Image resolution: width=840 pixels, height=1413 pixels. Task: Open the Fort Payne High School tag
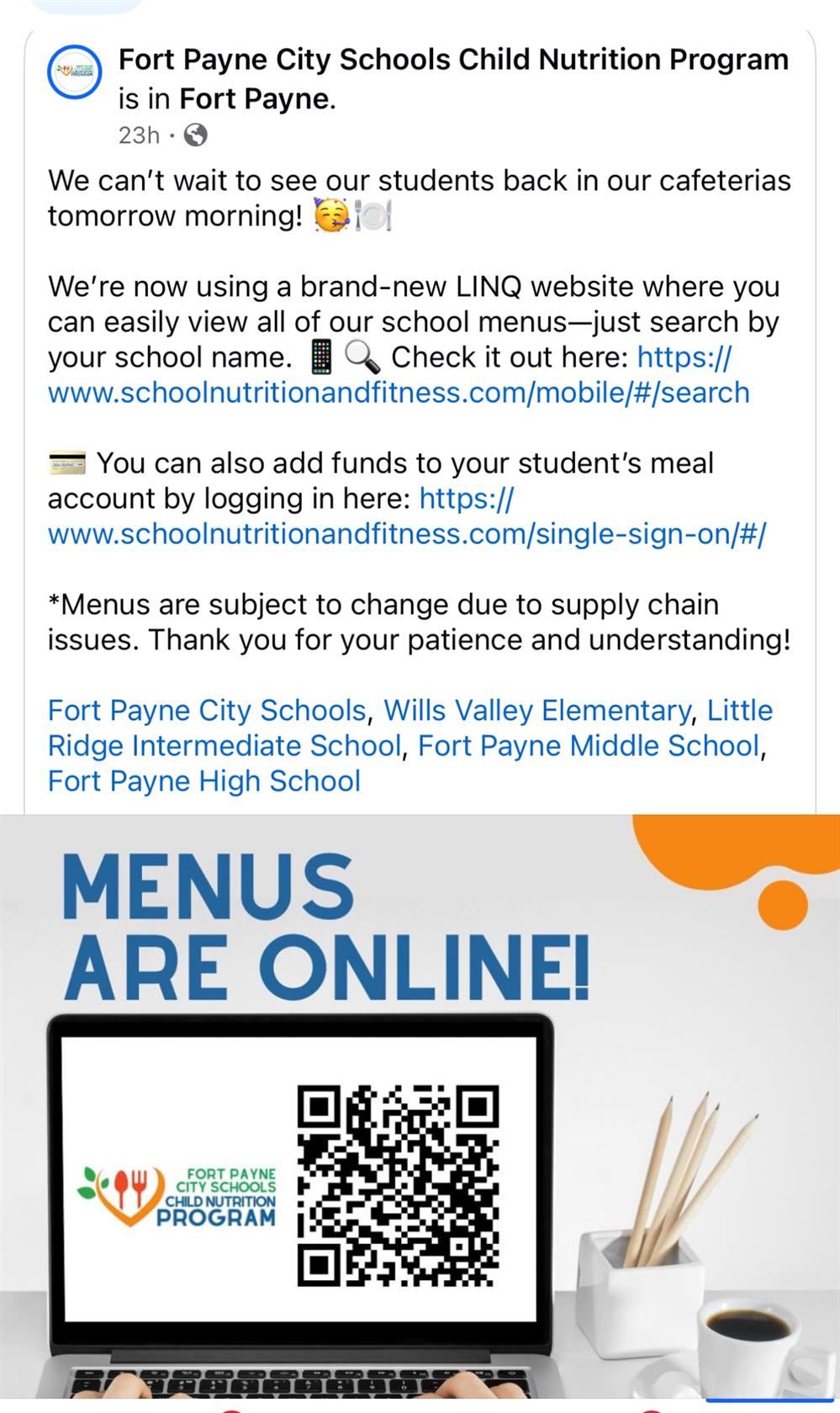203,781
